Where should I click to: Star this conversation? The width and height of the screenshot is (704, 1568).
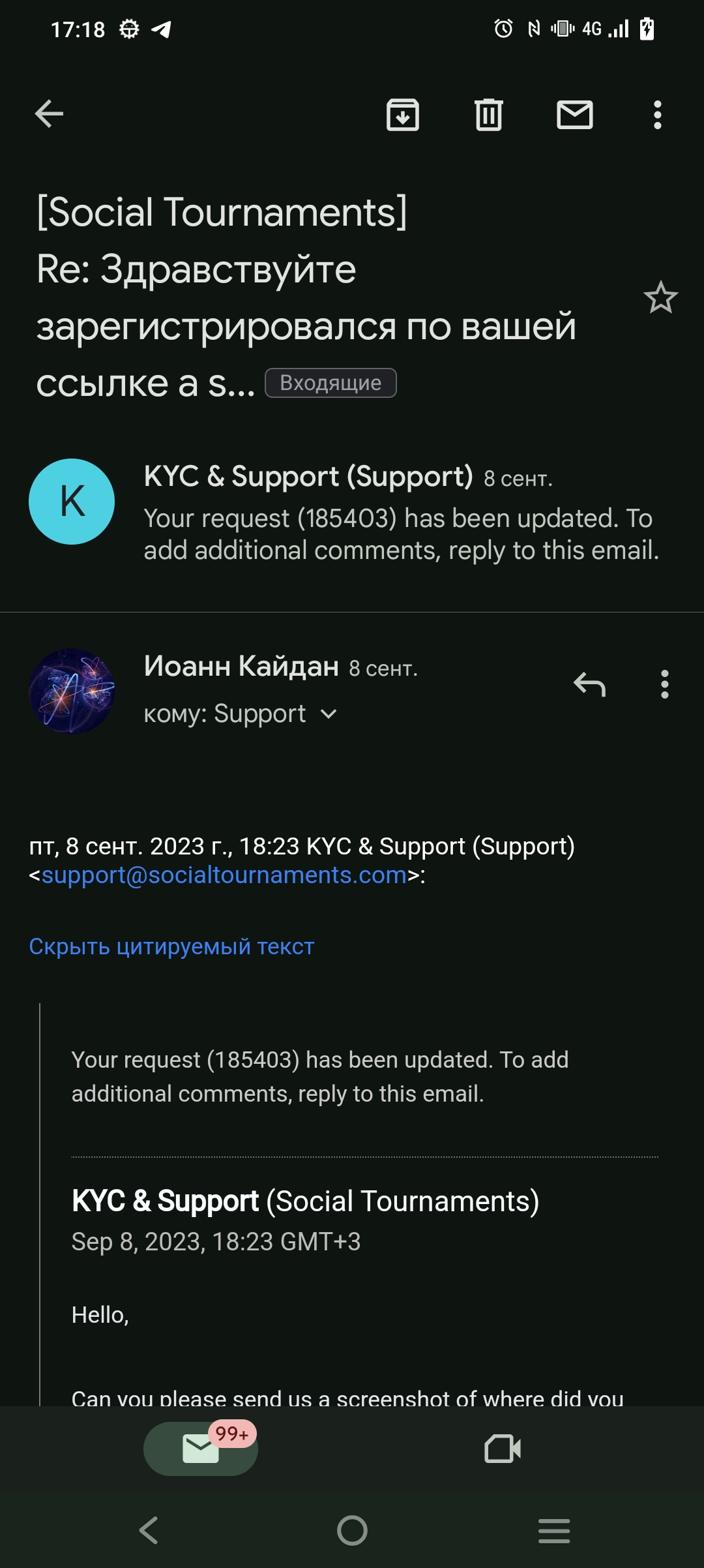coord(661,297)
